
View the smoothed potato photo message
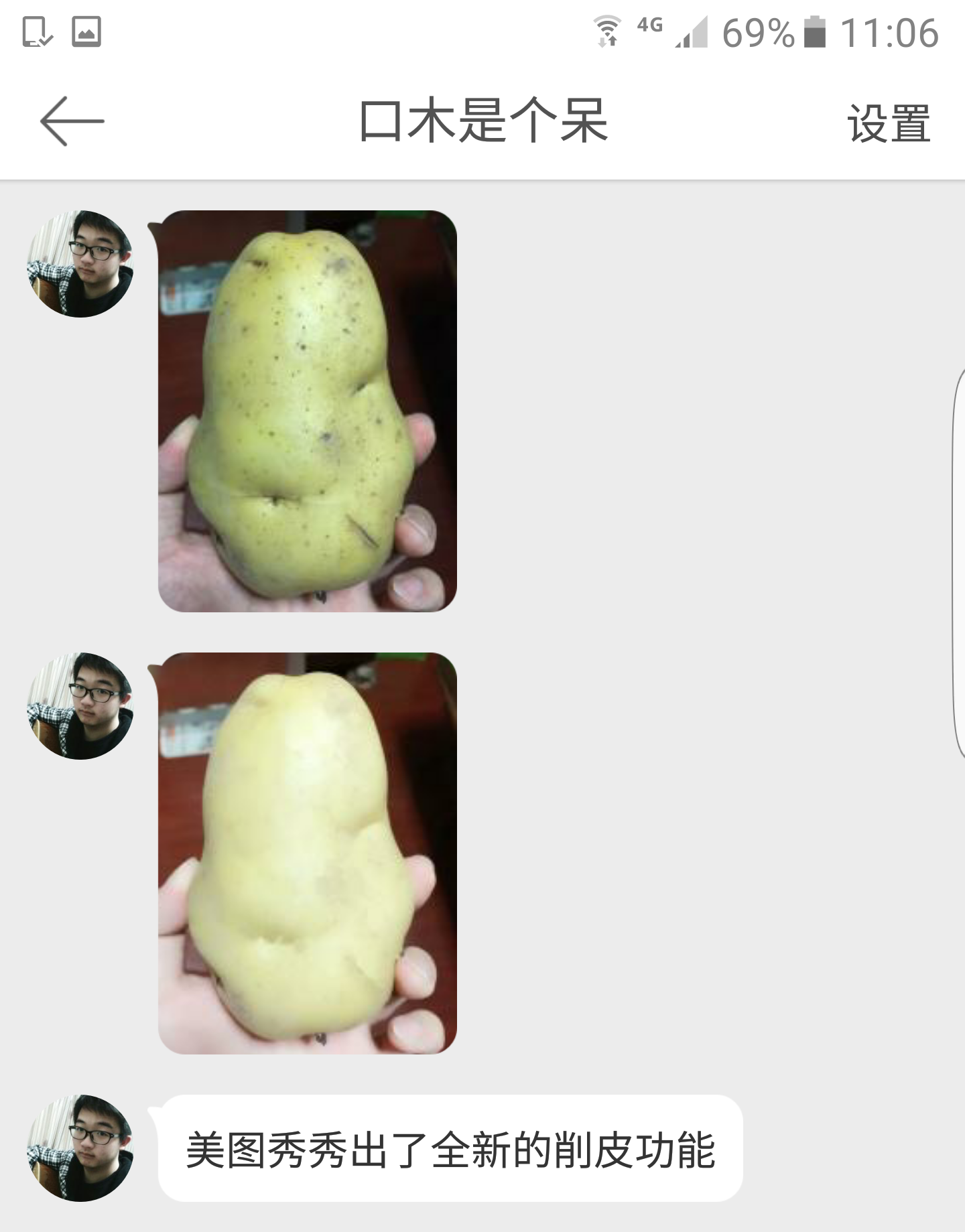pos(308,853)
